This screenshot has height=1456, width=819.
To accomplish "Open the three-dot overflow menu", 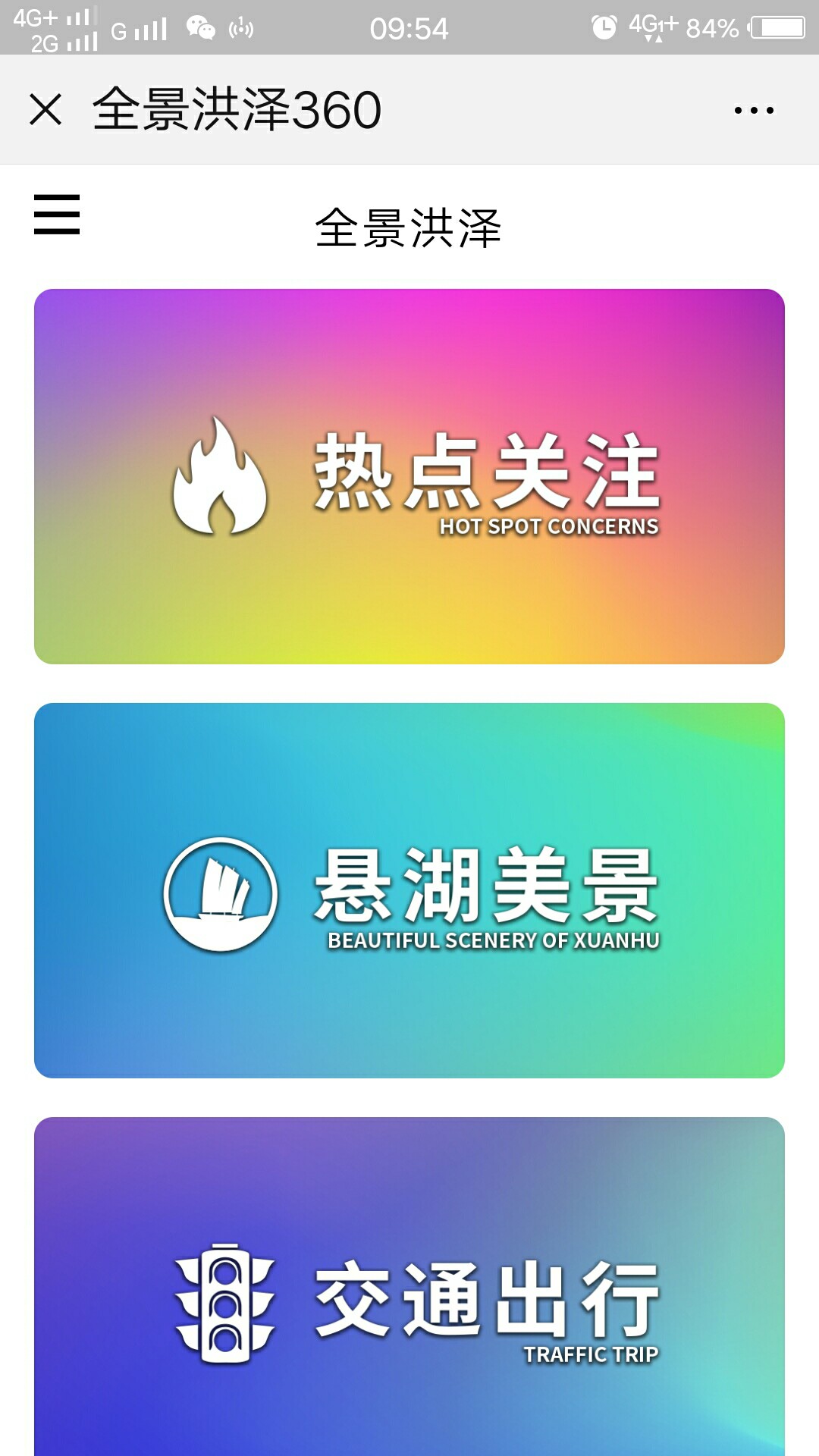I will [x=754, y=111].
